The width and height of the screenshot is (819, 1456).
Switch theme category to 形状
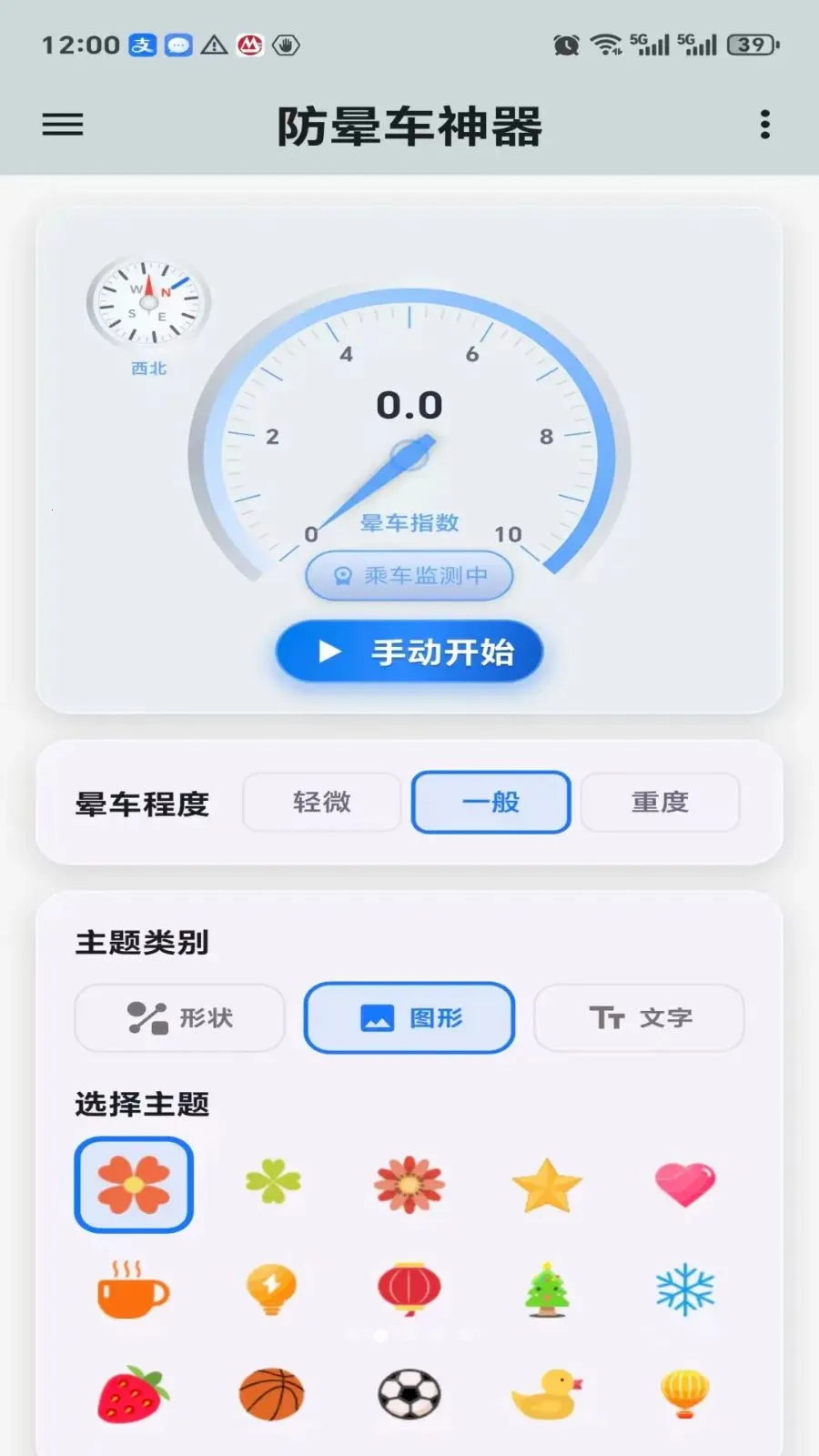pyautogui.click(x=179, y=1017)
